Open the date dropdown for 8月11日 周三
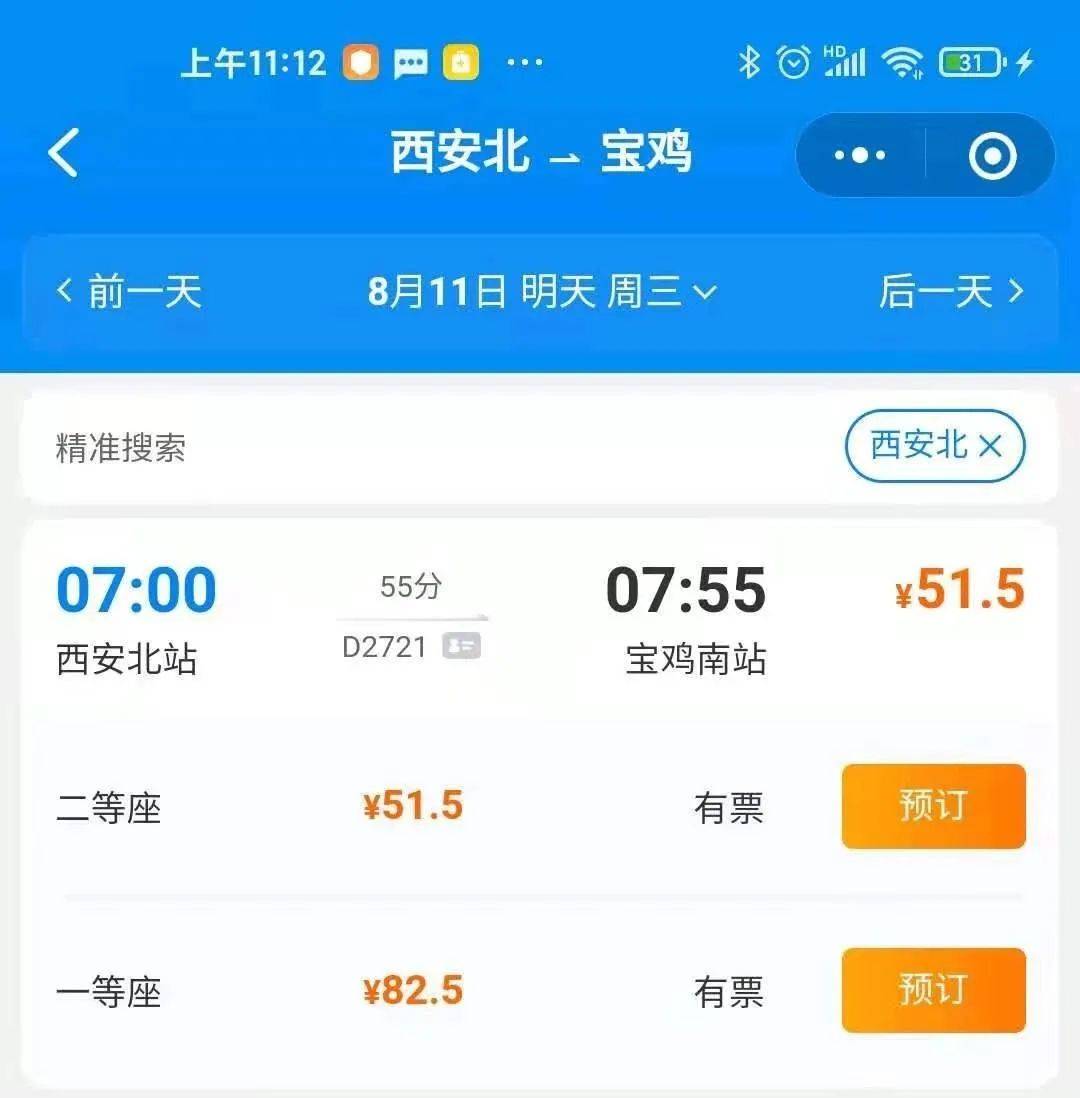The image size is (1080, 1098). coord(540,292)
